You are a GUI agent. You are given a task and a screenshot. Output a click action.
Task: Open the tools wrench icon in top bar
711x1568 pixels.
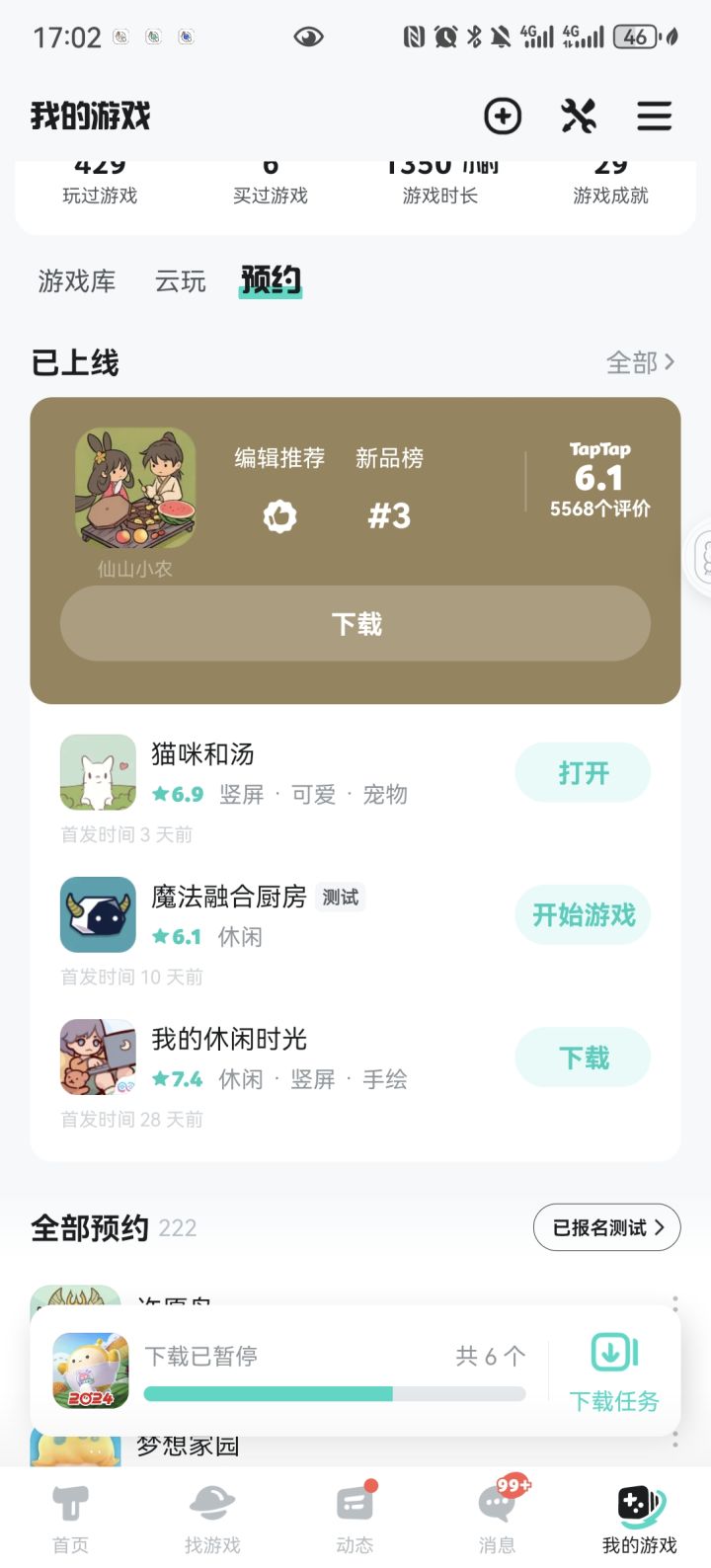pos(579,116)
